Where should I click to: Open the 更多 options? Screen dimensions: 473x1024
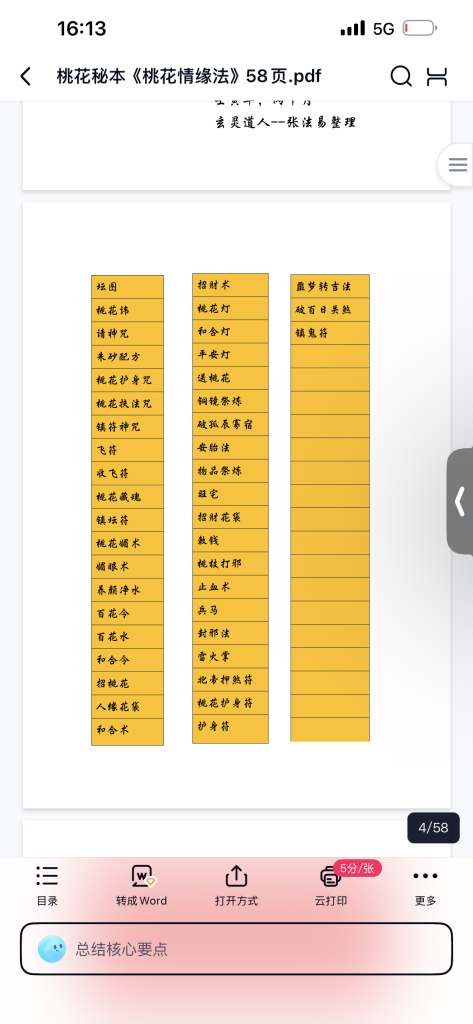click(x=425, y=886)
